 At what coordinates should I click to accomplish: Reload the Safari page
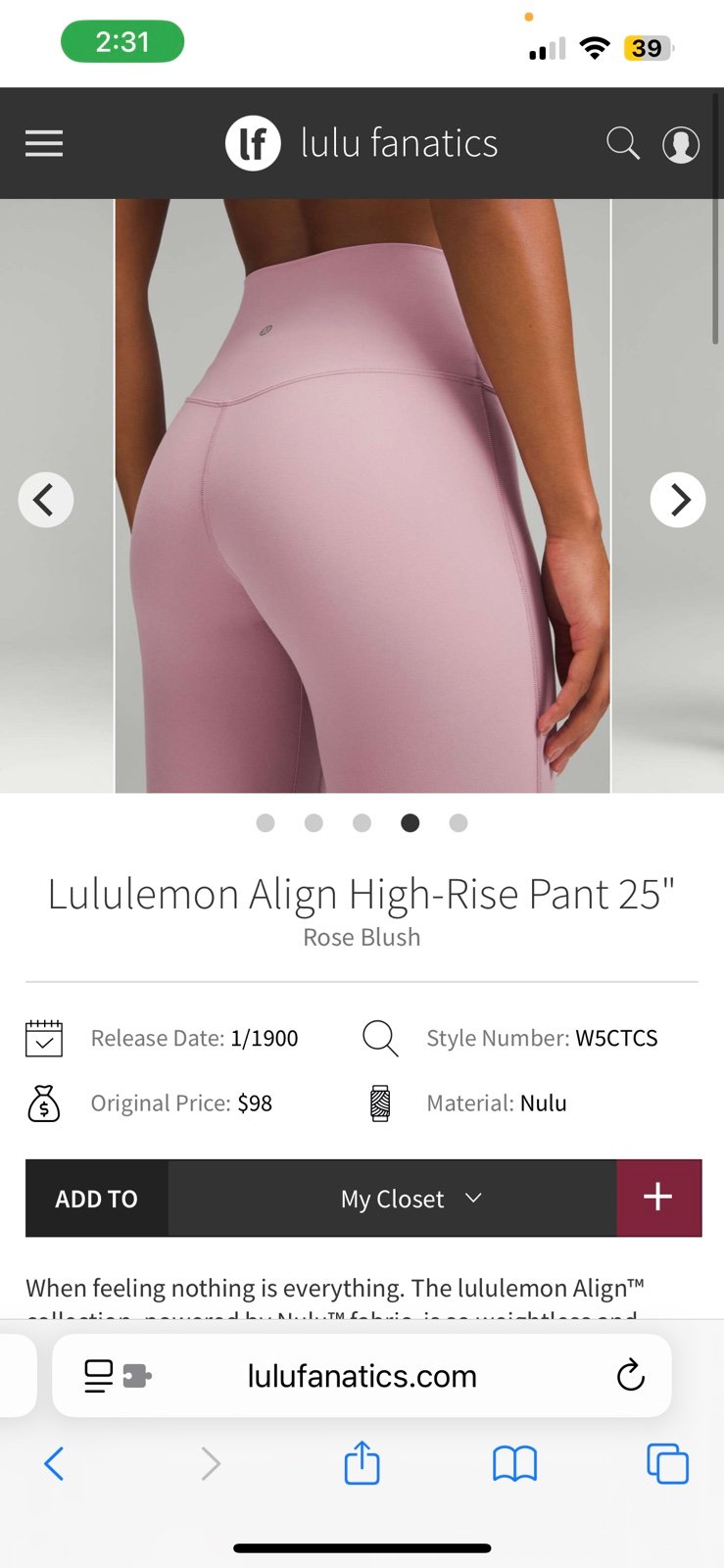tap(631, 1375)
